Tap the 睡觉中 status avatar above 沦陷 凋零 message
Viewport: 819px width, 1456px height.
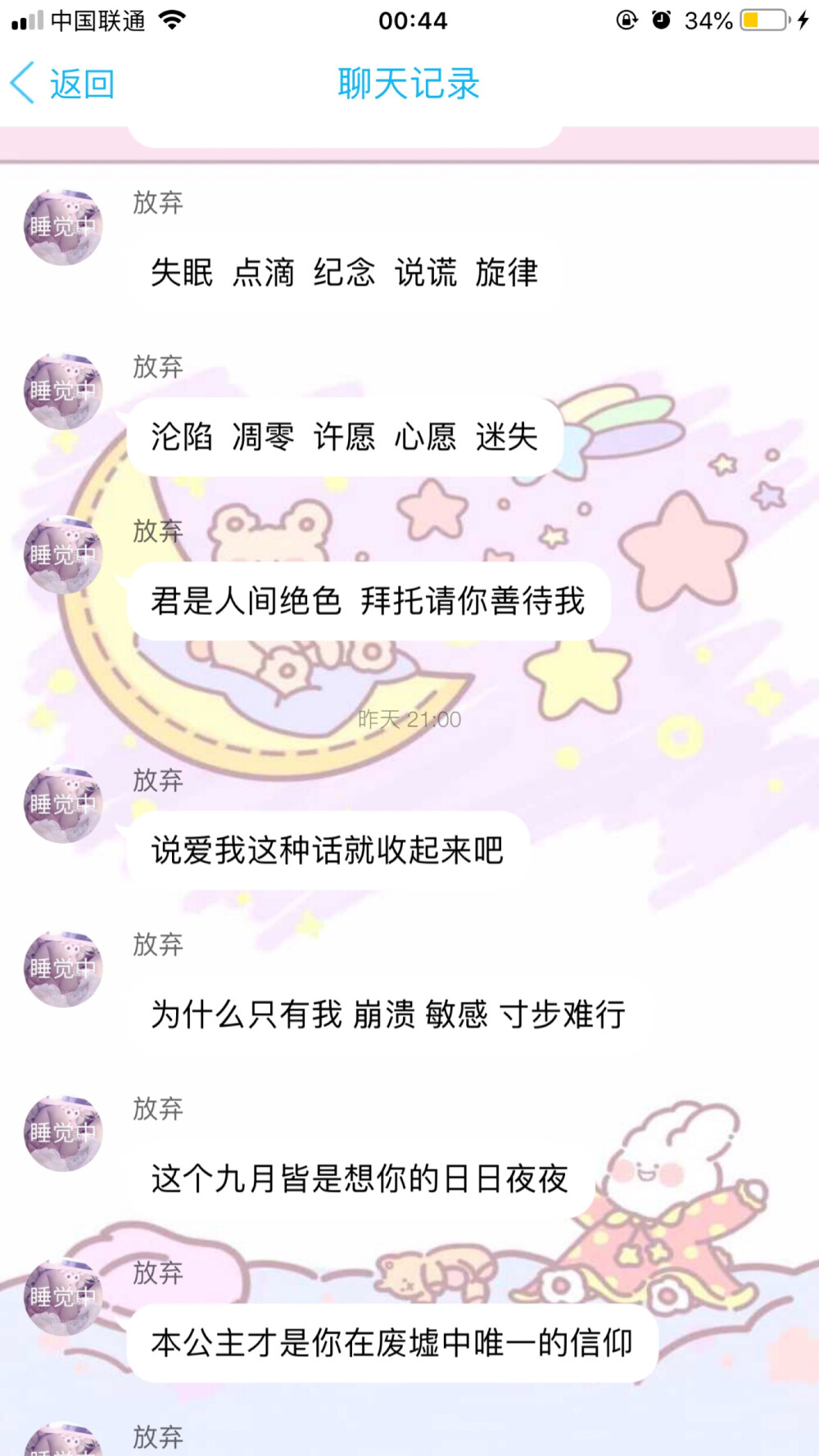(61, 391)
